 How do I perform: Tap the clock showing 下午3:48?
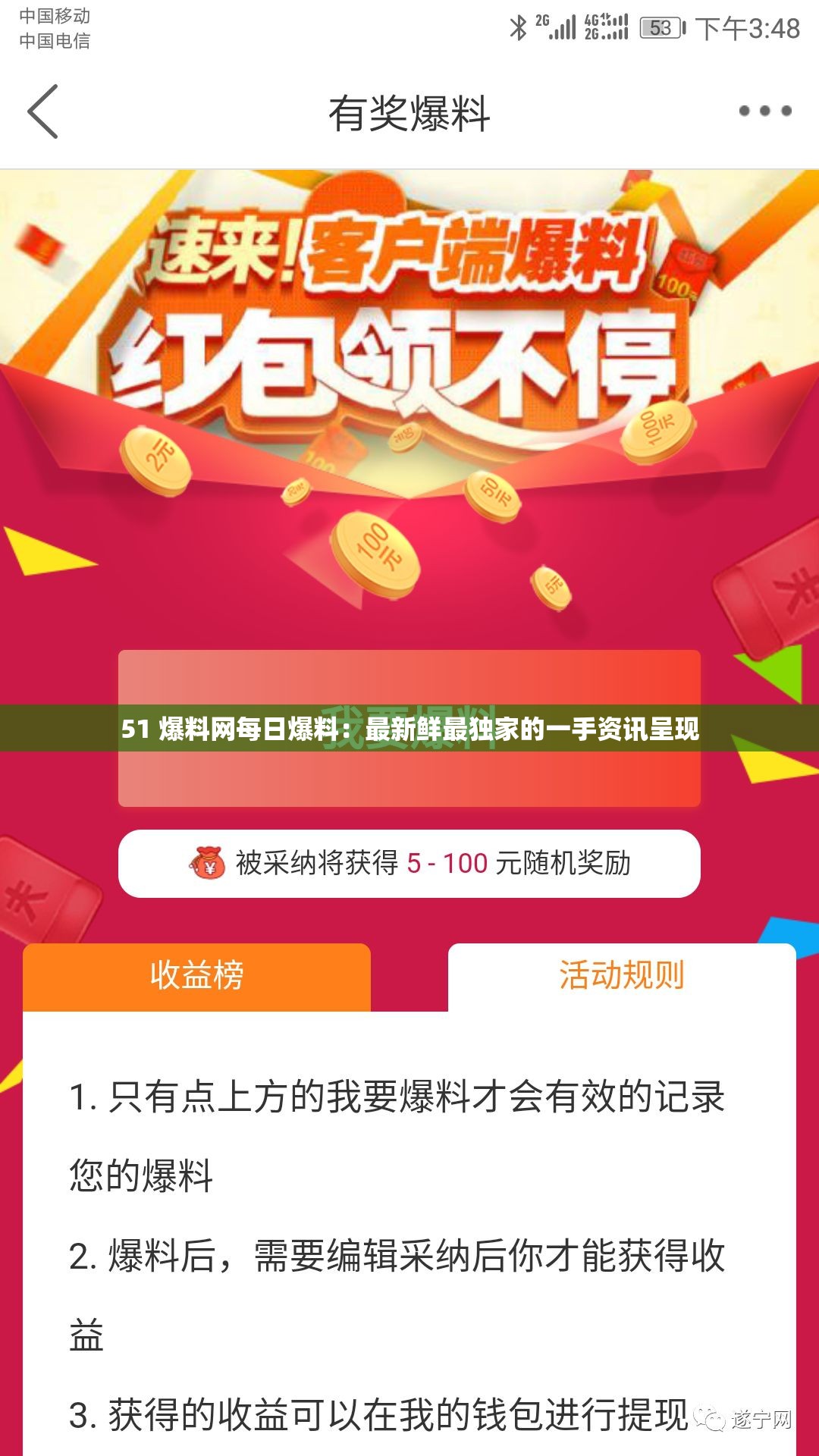point(747,30)
